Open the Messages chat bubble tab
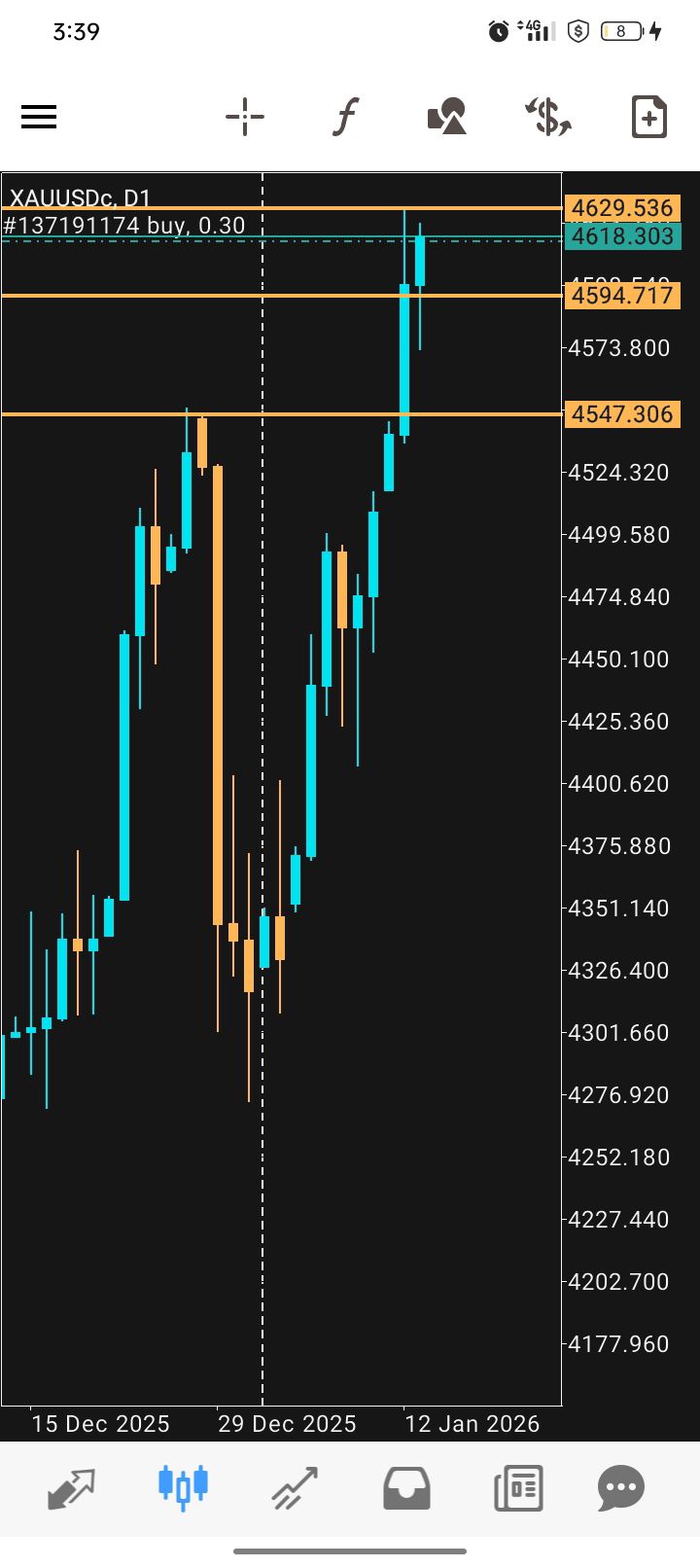Viewport: 700px width, 1568px height. 621,1487
